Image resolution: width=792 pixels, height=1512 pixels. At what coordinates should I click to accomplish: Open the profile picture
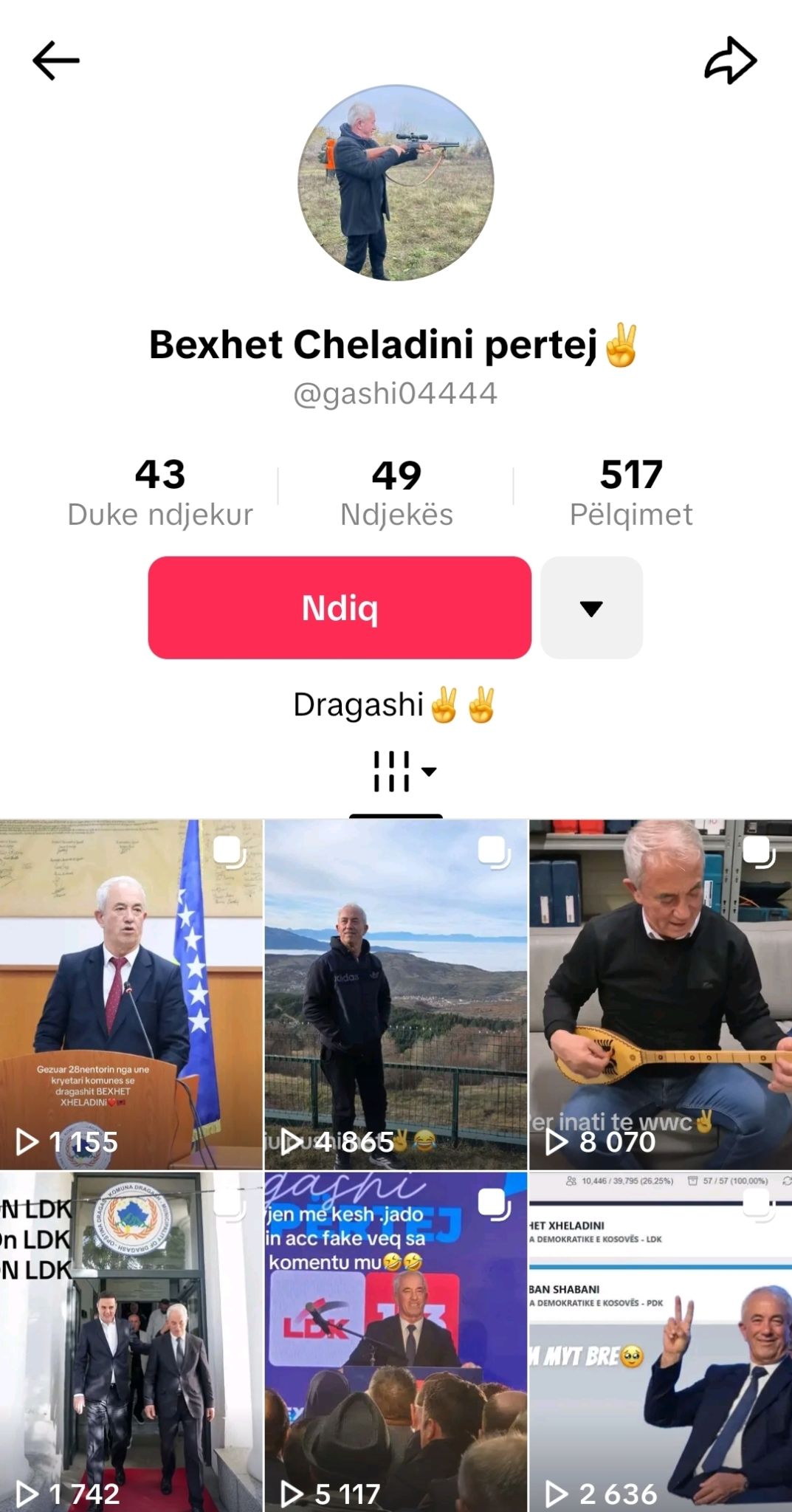[x=396, y=183]
